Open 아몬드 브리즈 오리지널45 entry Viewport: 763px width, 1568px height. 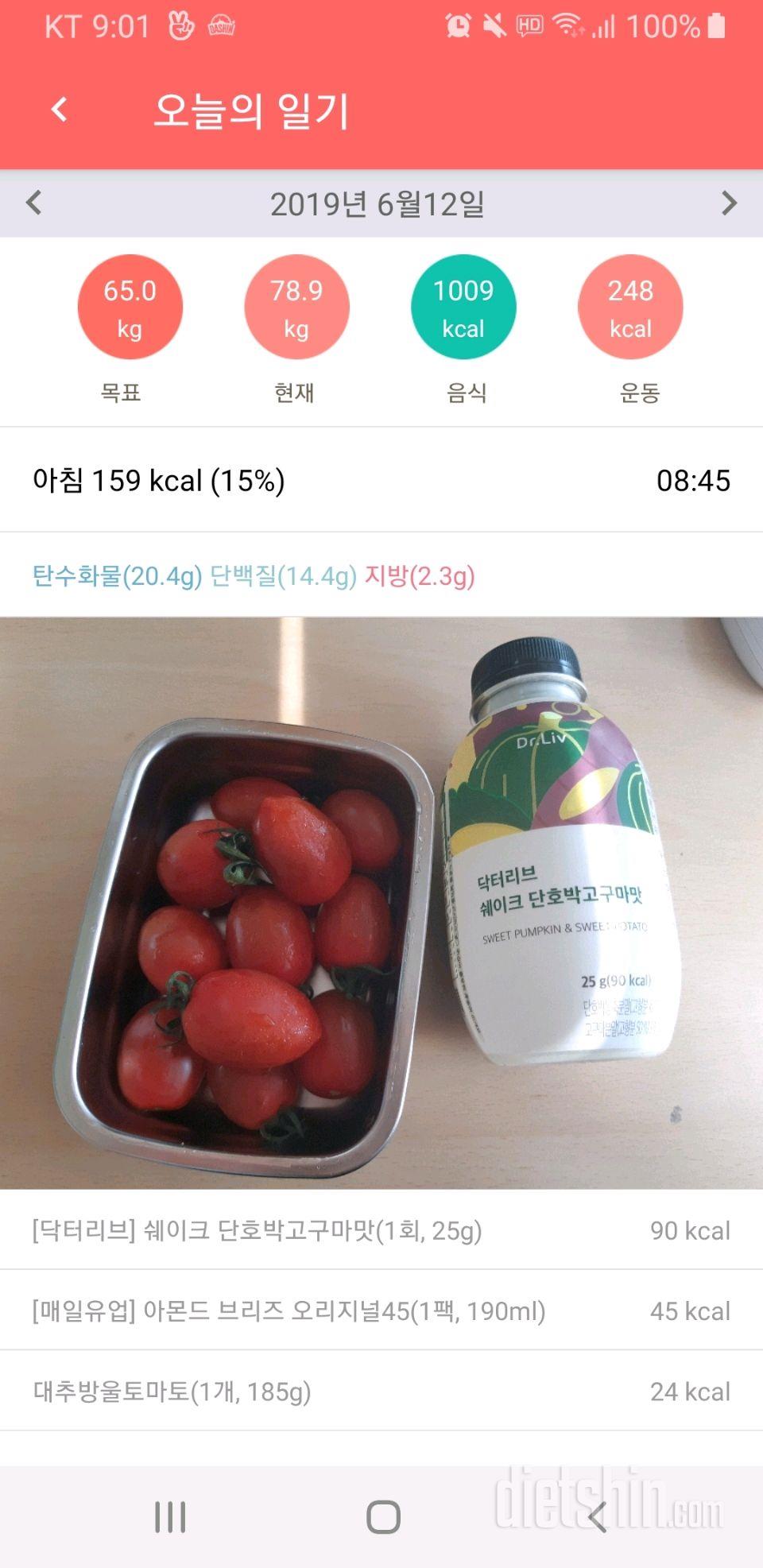381,1311
